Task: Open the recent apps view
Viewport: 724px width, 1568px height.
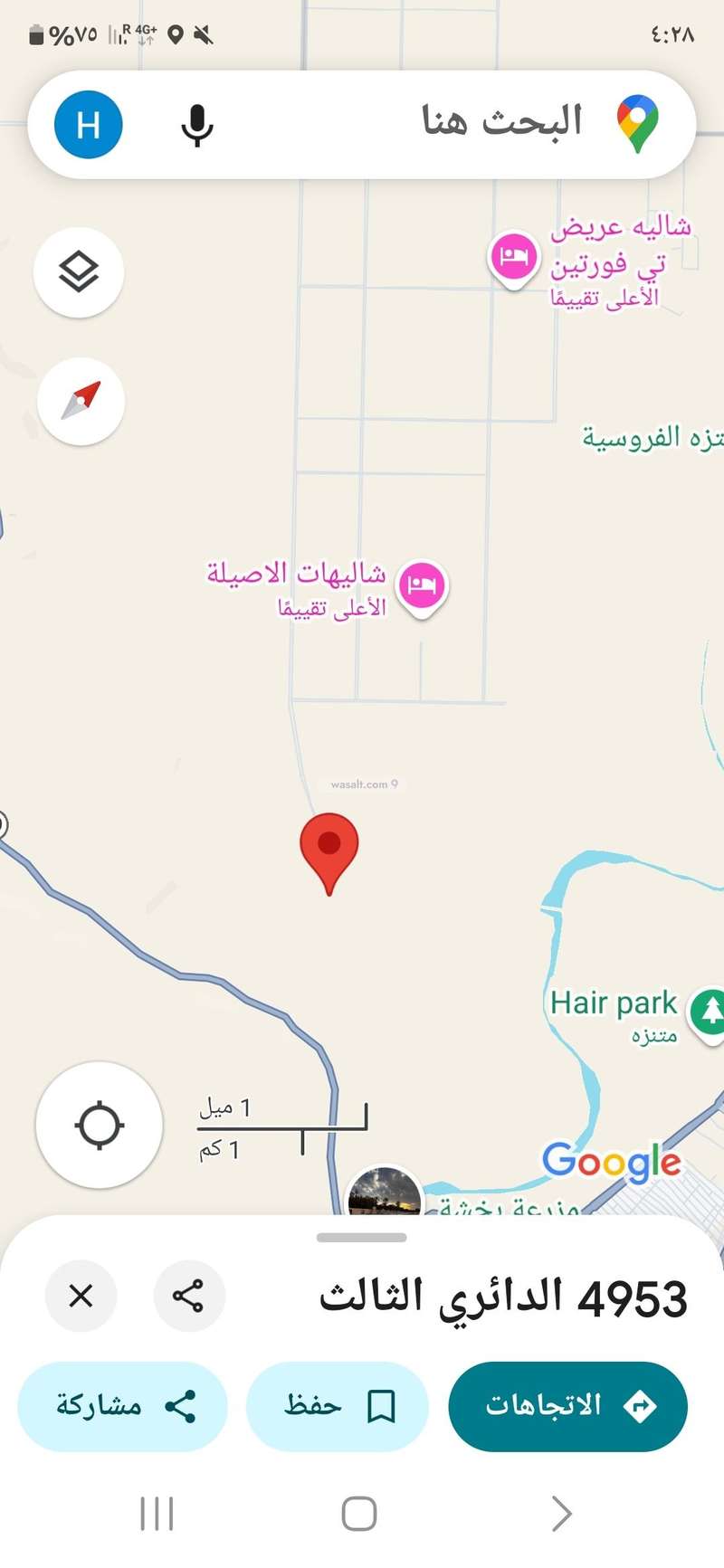Action: (157, 1513)
